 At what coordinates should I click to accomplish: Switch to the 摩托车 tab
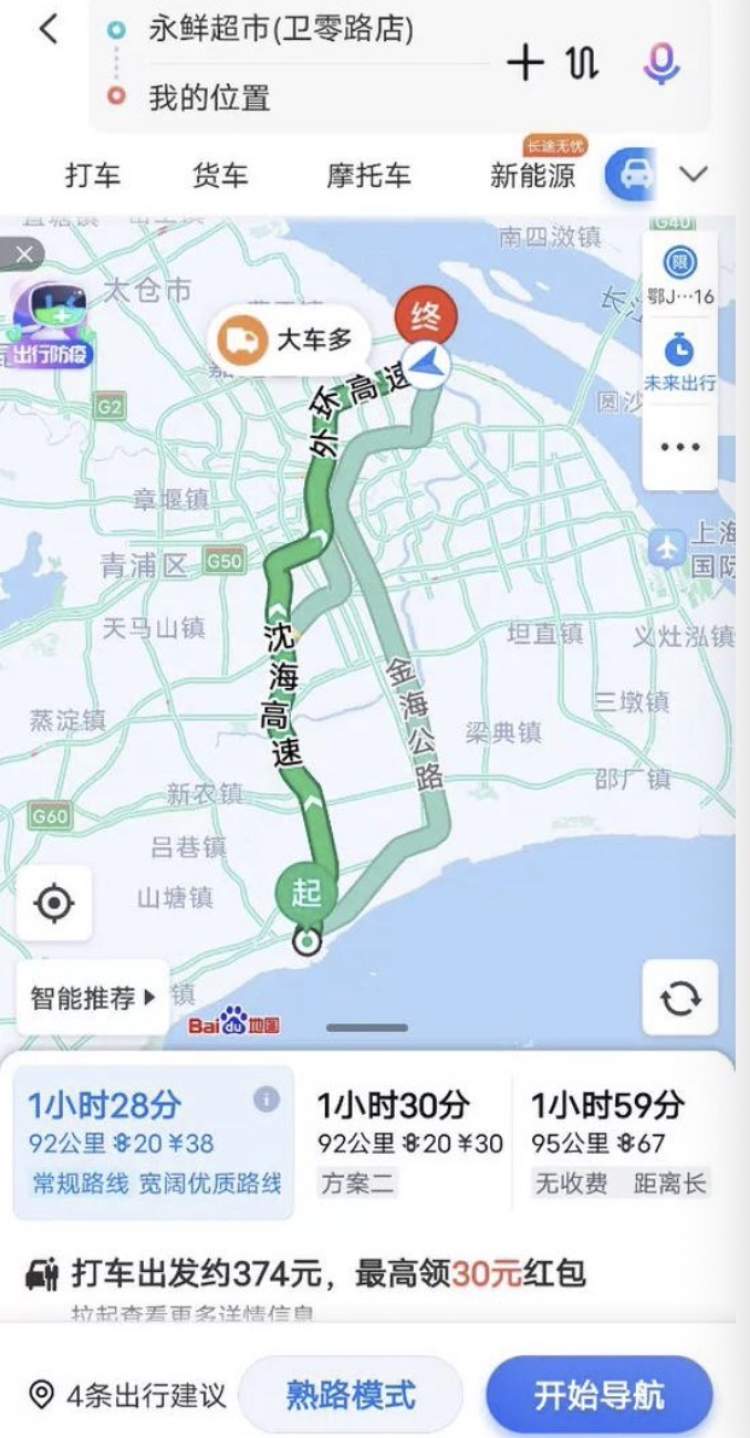coord(368,175)
